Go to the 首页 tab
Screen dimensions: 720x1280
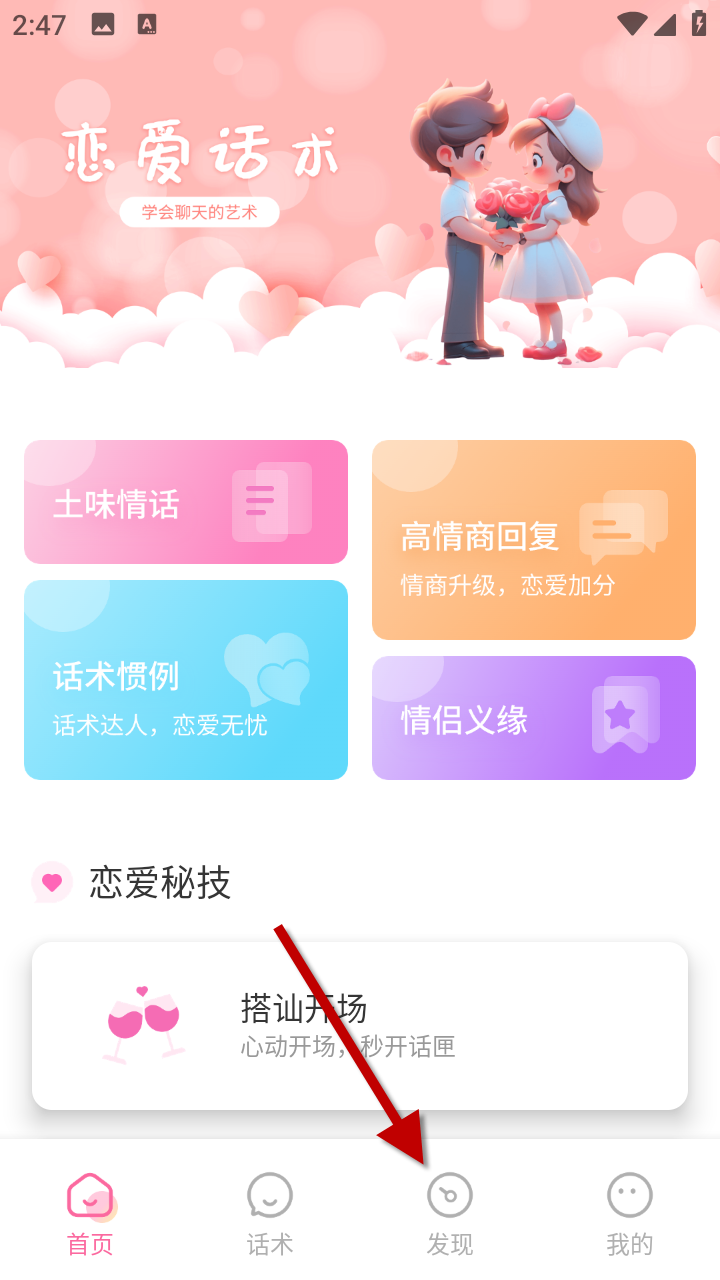[x=90, y=1213]
